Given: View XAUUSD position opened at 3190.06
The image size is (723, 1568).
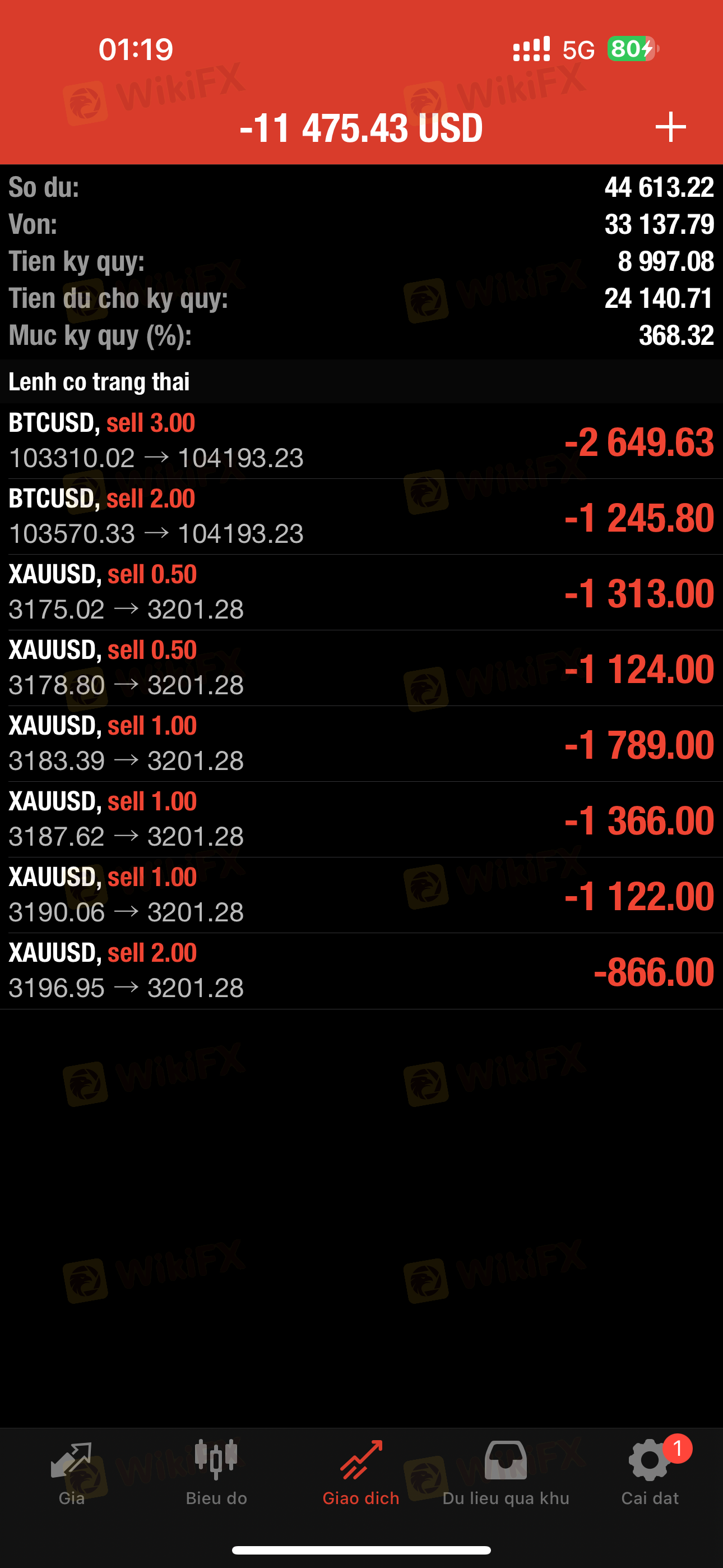Looking at the screenshot, I should (x=361, y=895).
